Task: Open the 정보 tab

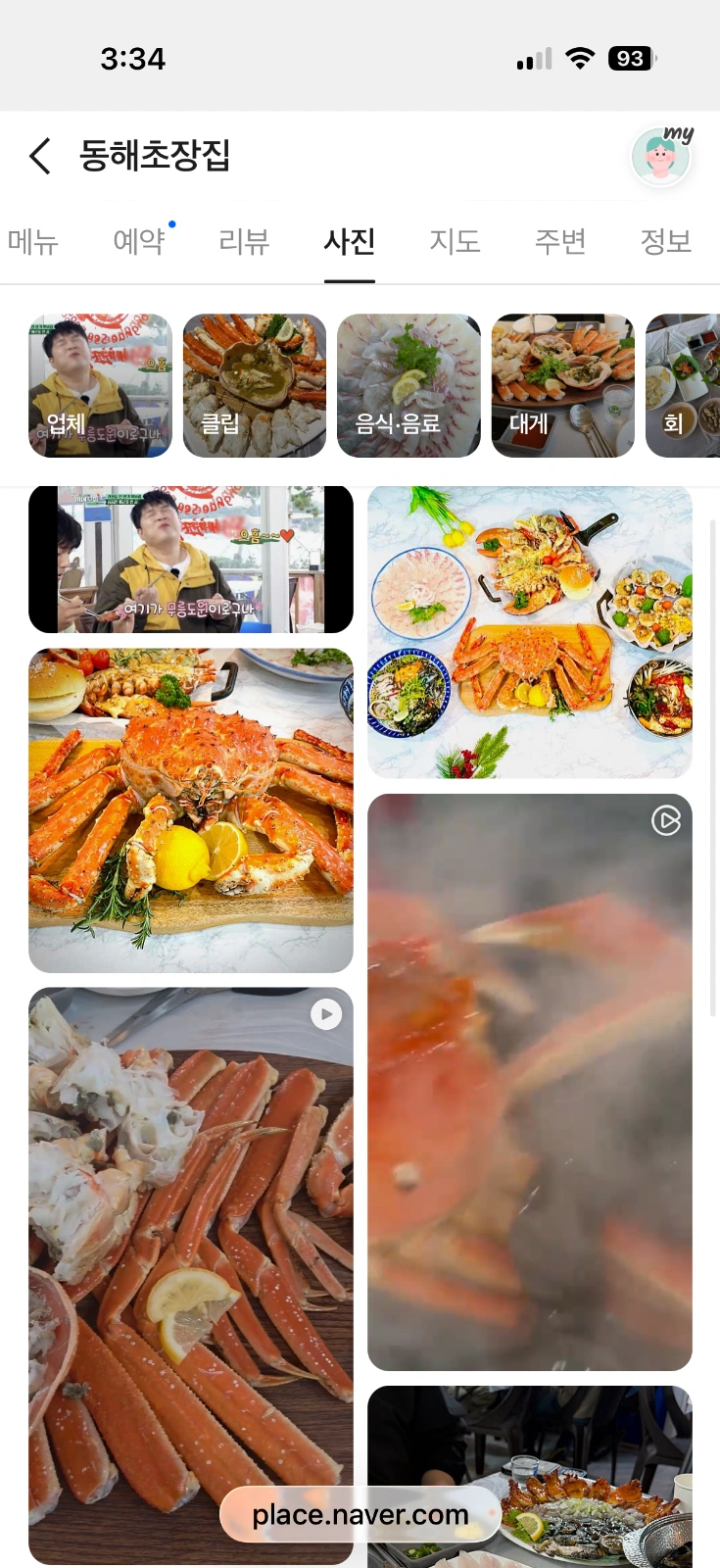Action: [x=666, y=241]
